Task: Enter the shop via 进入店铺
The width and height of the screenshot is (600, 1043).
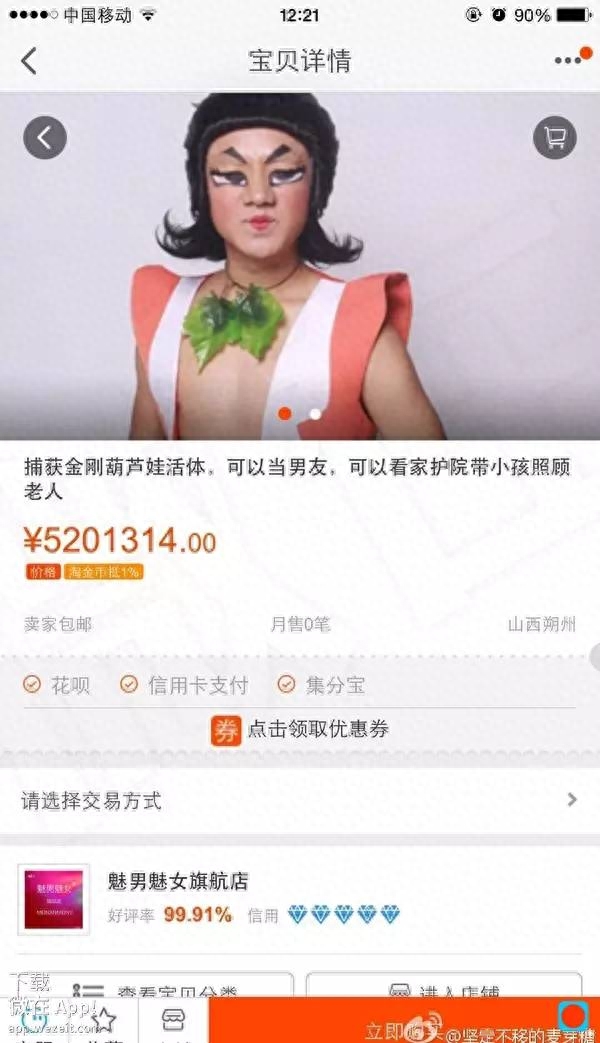Action: pyautogui.click(x=443, y=990)
